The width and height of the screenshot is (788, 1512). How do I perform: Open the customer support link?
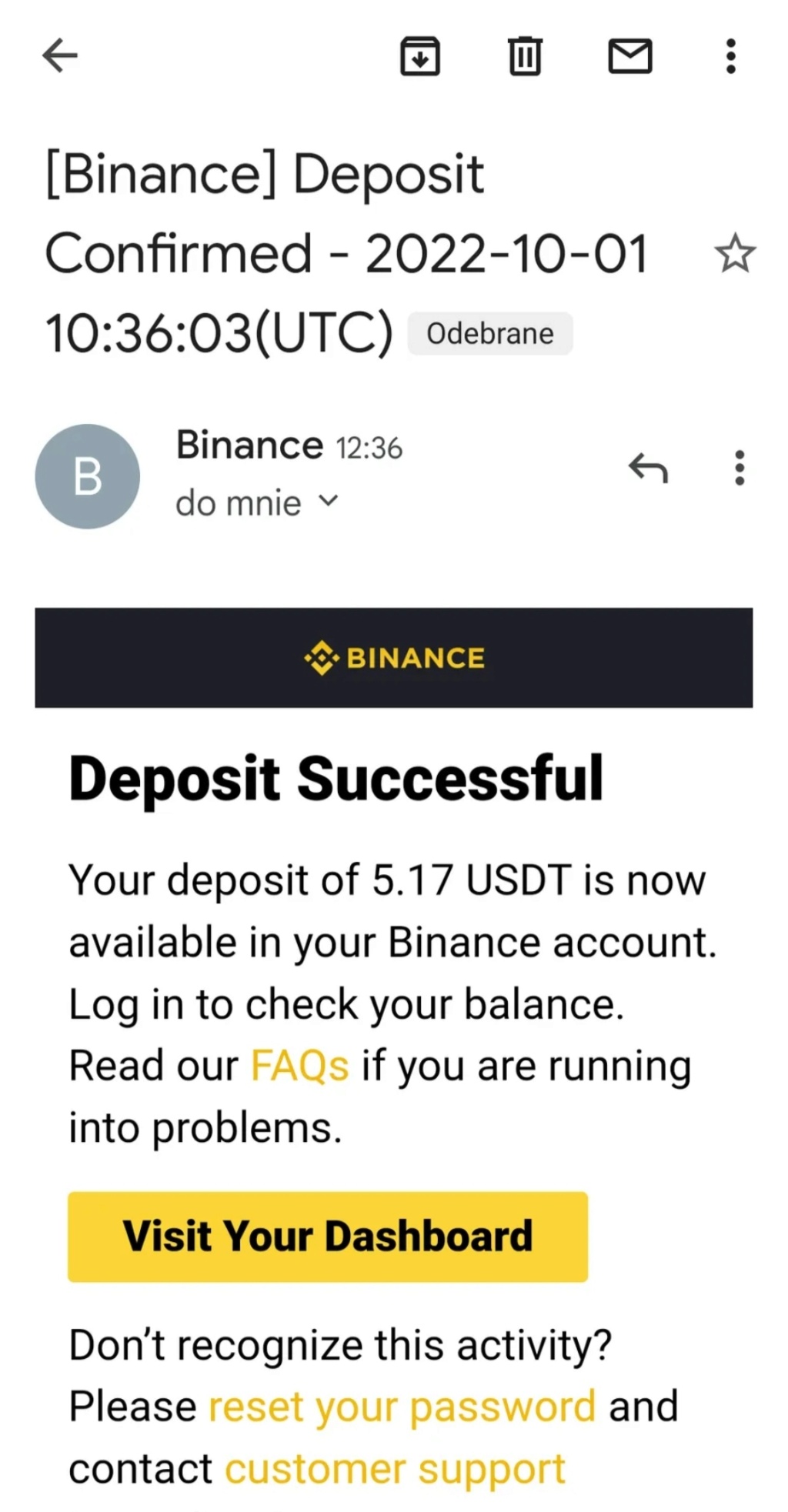tap(396, 1470)
